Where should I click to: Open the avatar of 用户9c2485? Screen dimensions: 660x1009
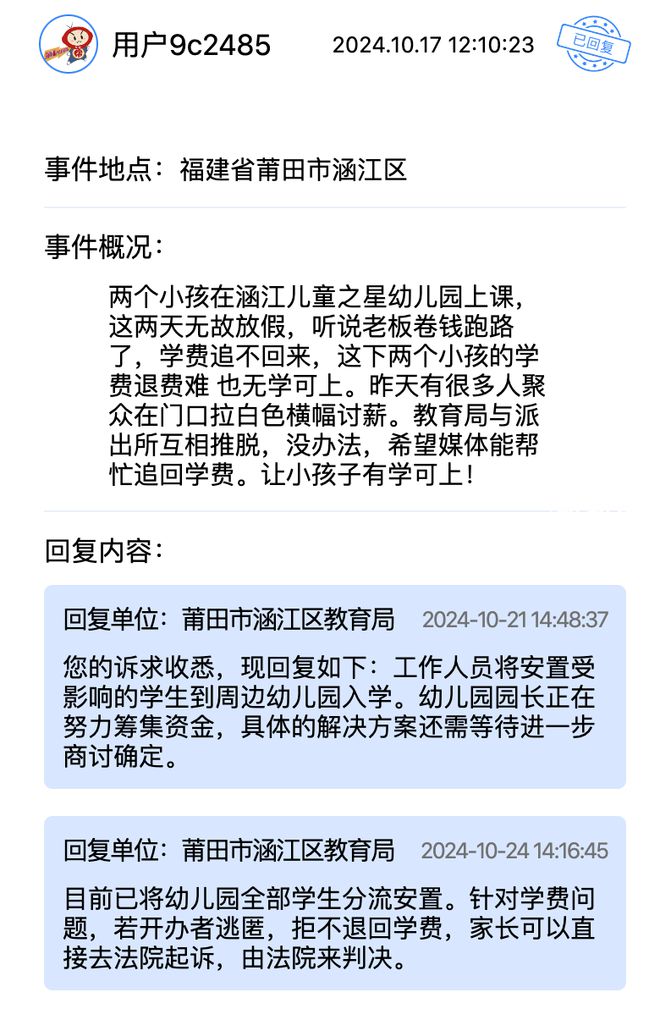tap(68, 44)
